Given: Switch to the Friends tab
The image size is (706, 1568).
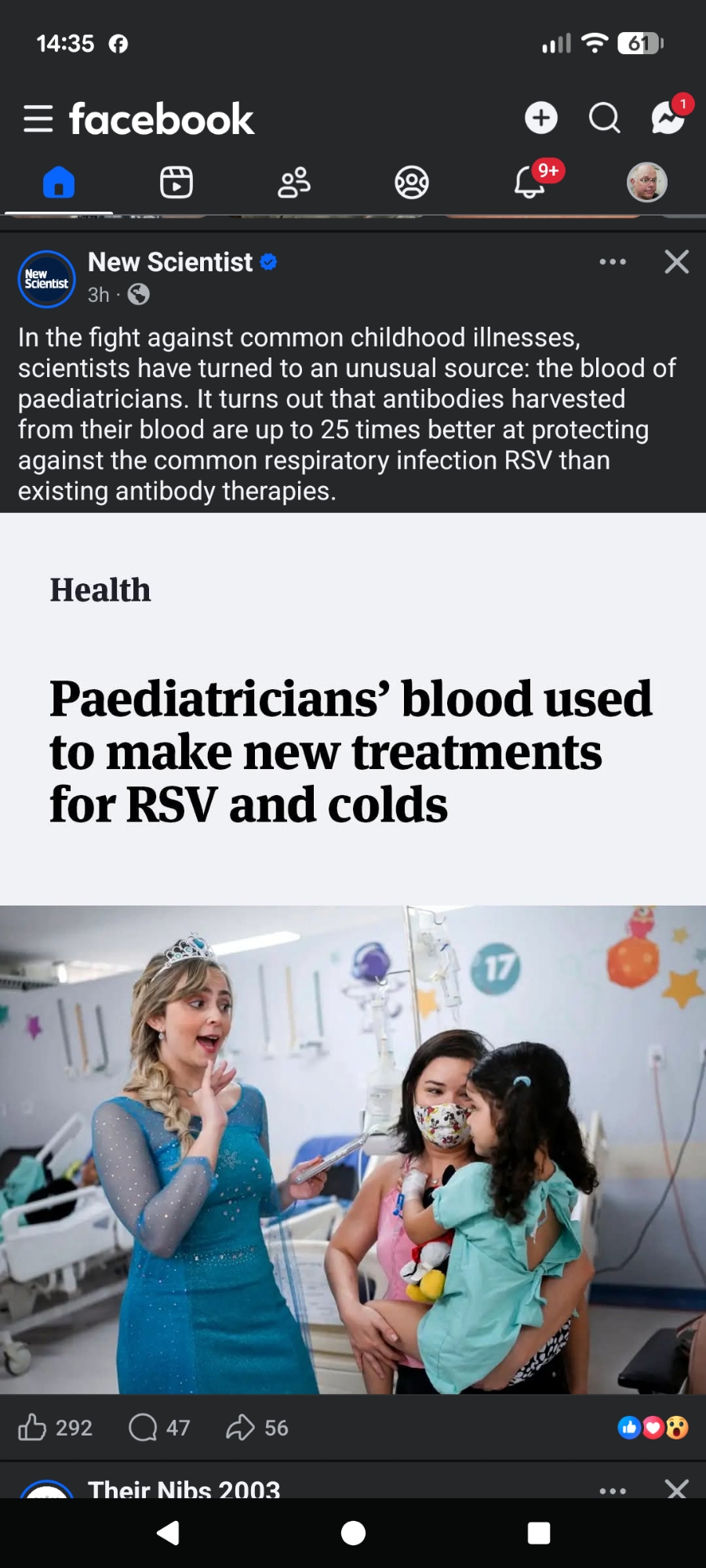Looking at the screenshot, I should 294,183.
